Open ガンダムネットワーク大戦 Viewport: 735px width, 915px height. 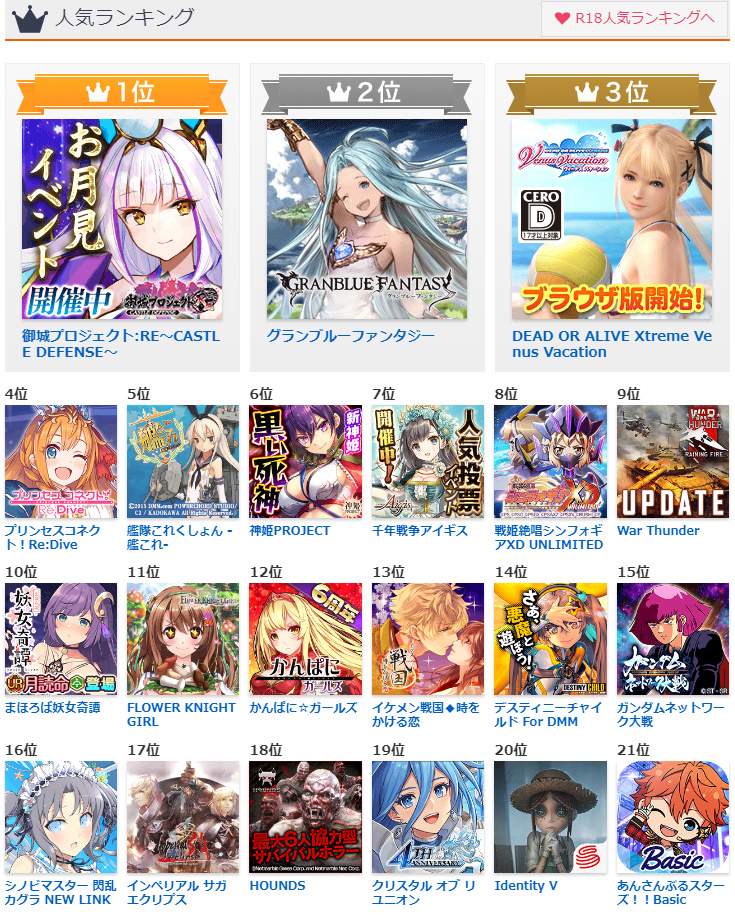[673, 639]
